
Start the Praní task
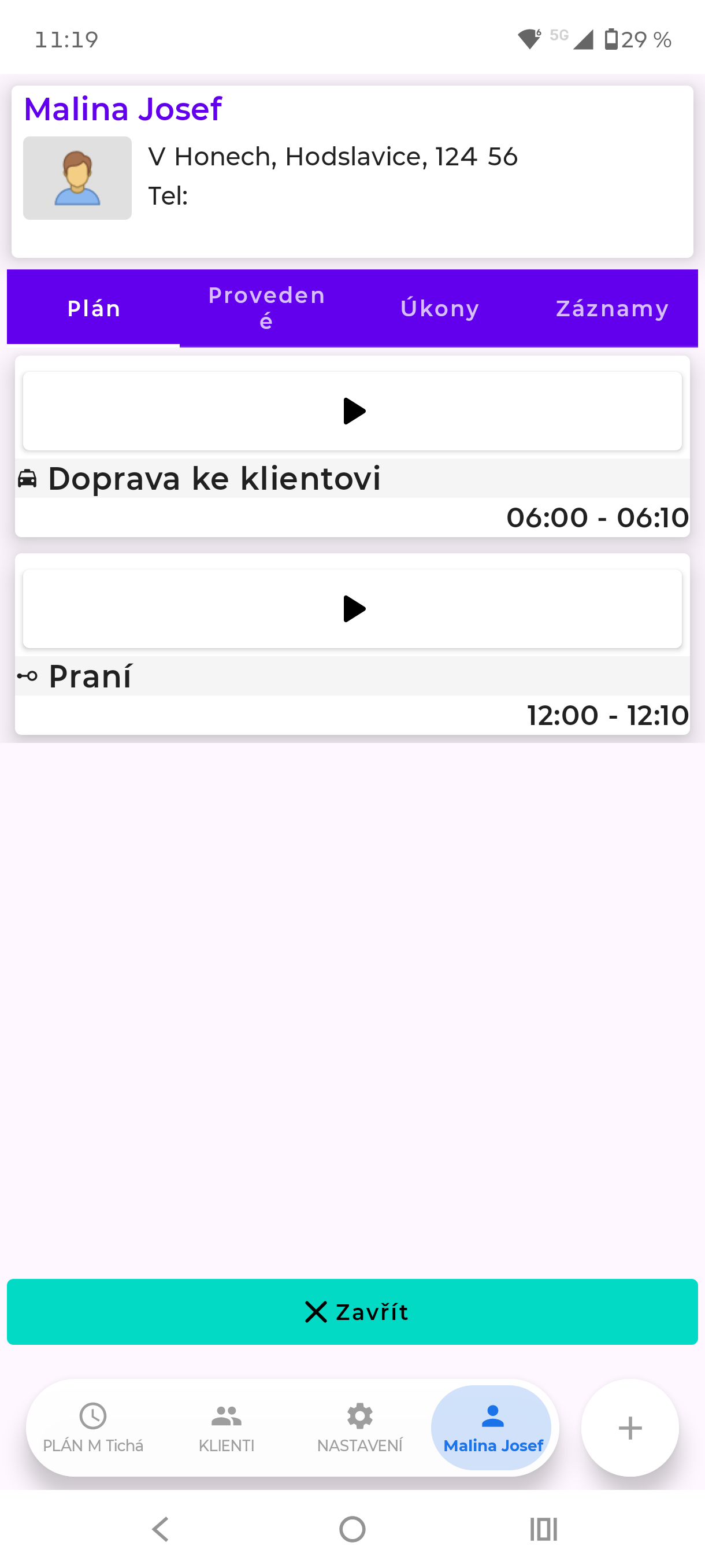[x=352, y=609]
